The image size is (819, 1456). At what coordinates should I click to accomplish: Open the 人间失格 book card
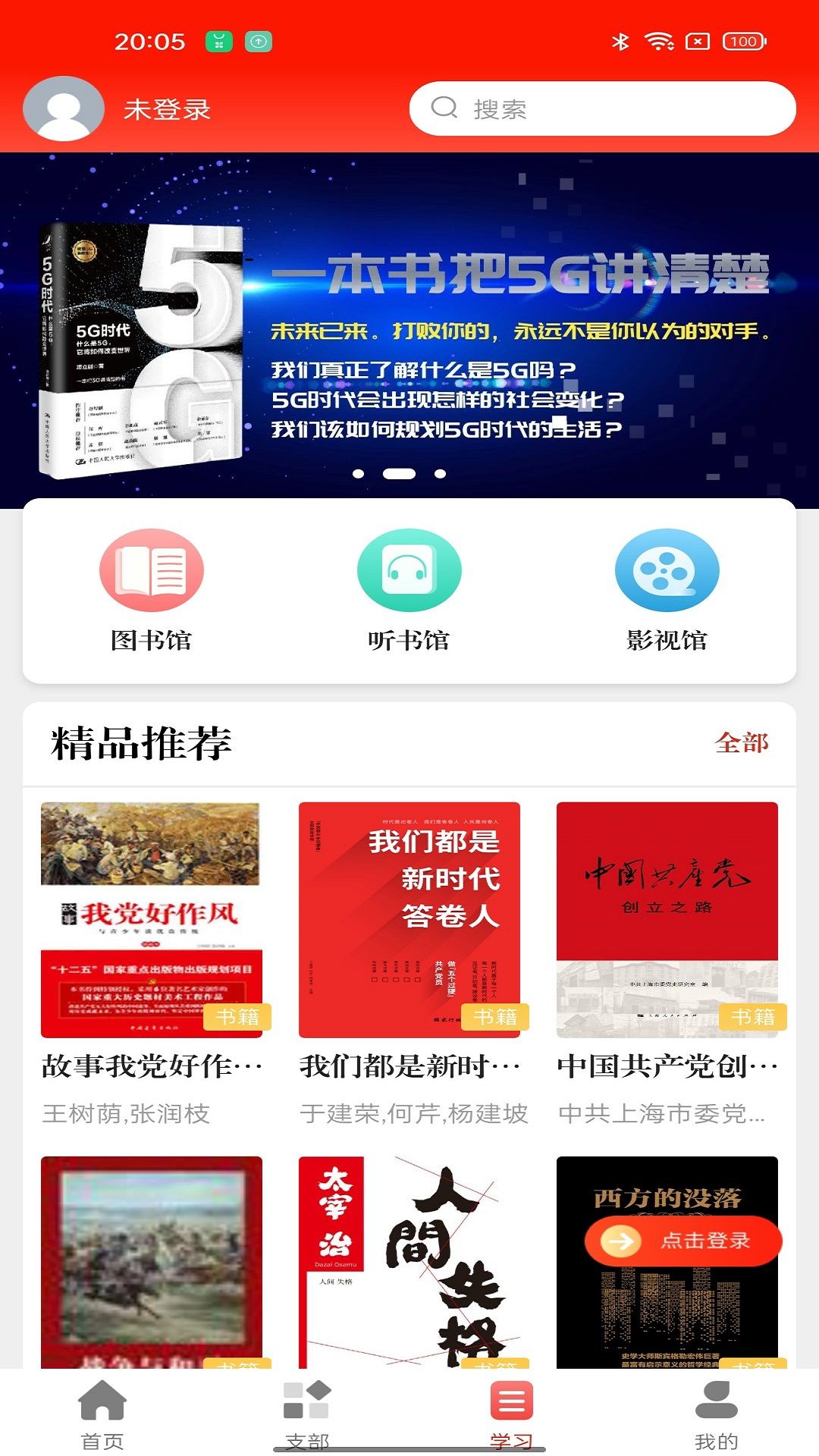click(x=409, y=1262)
